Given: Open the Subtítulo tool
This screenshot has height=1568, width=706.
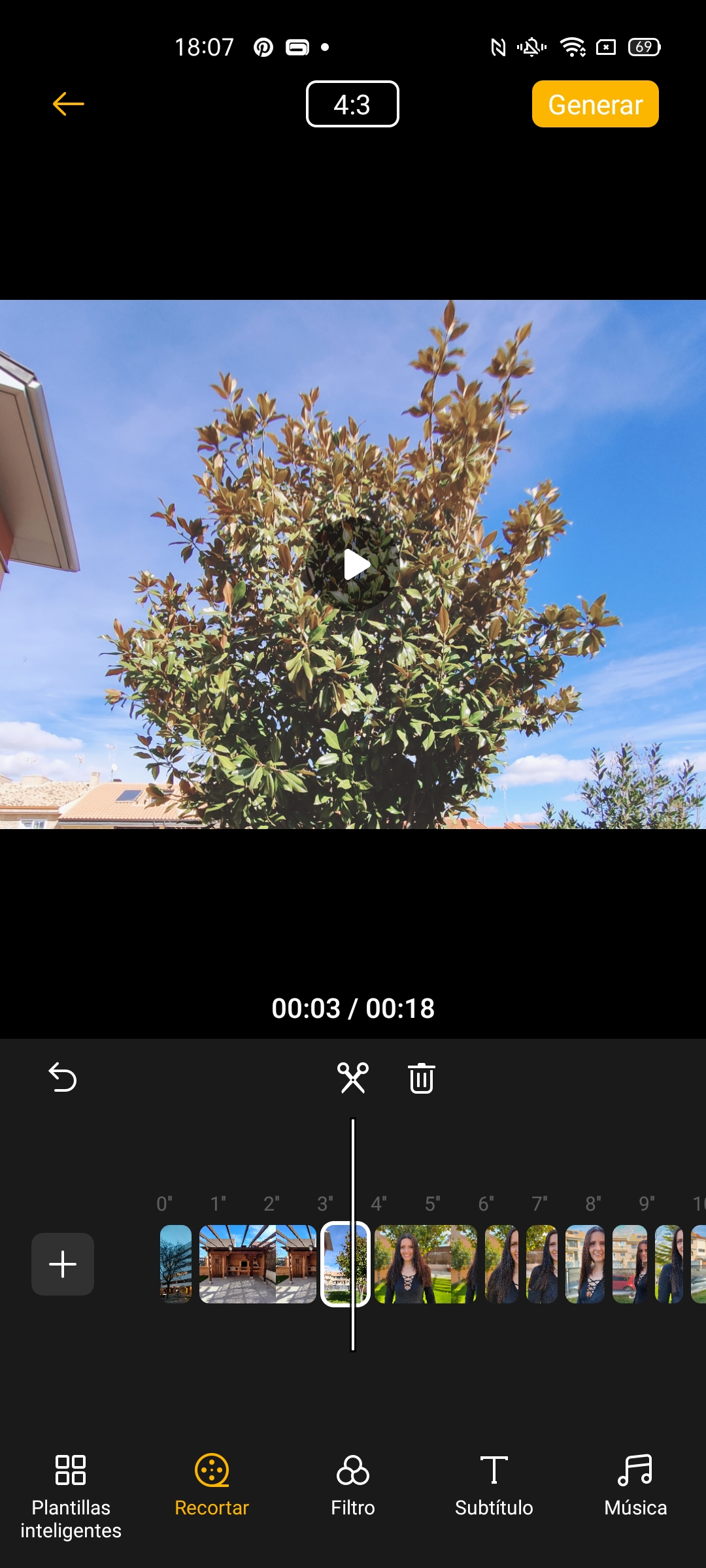Looking at the screenshot, I should click(494, 1486).
